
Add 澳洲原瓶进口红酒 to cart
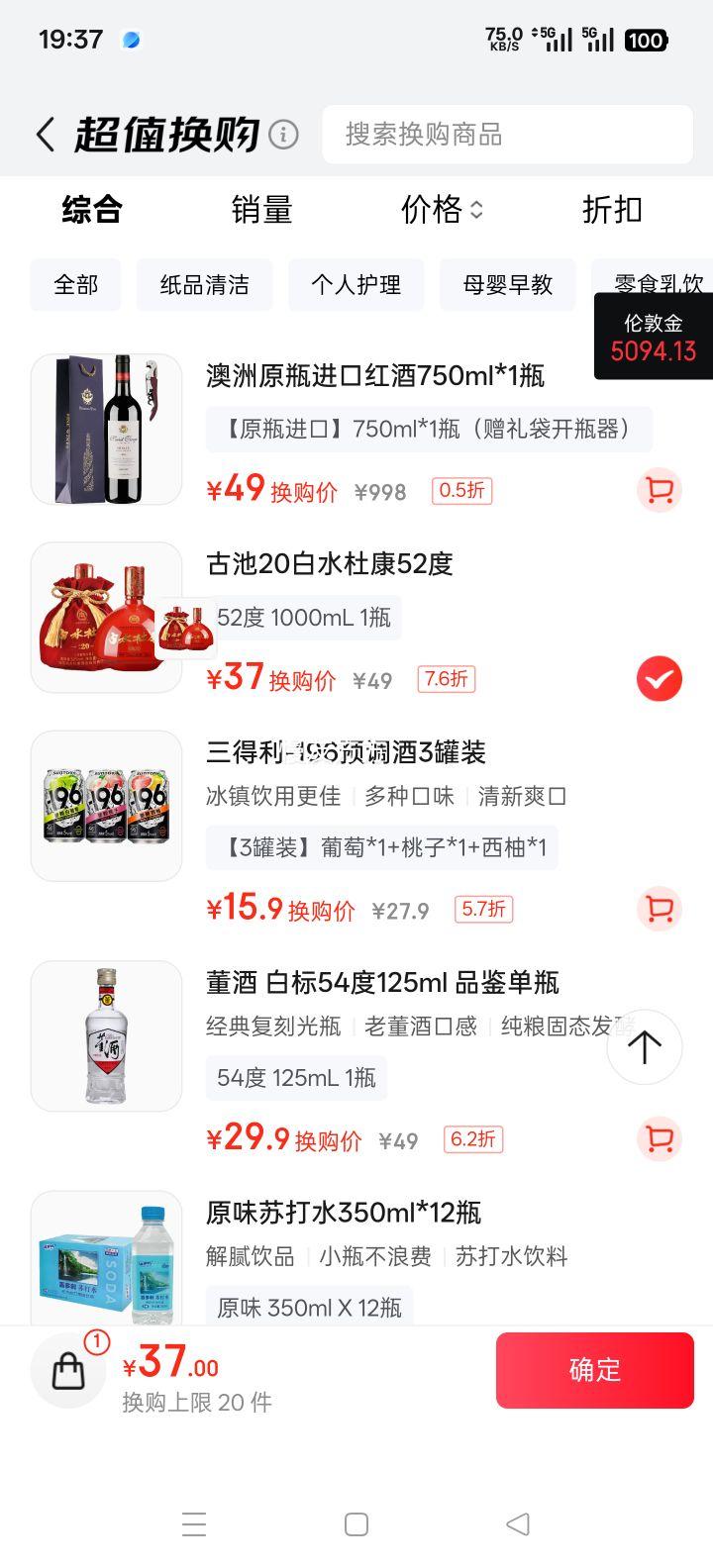click(659, 490)
